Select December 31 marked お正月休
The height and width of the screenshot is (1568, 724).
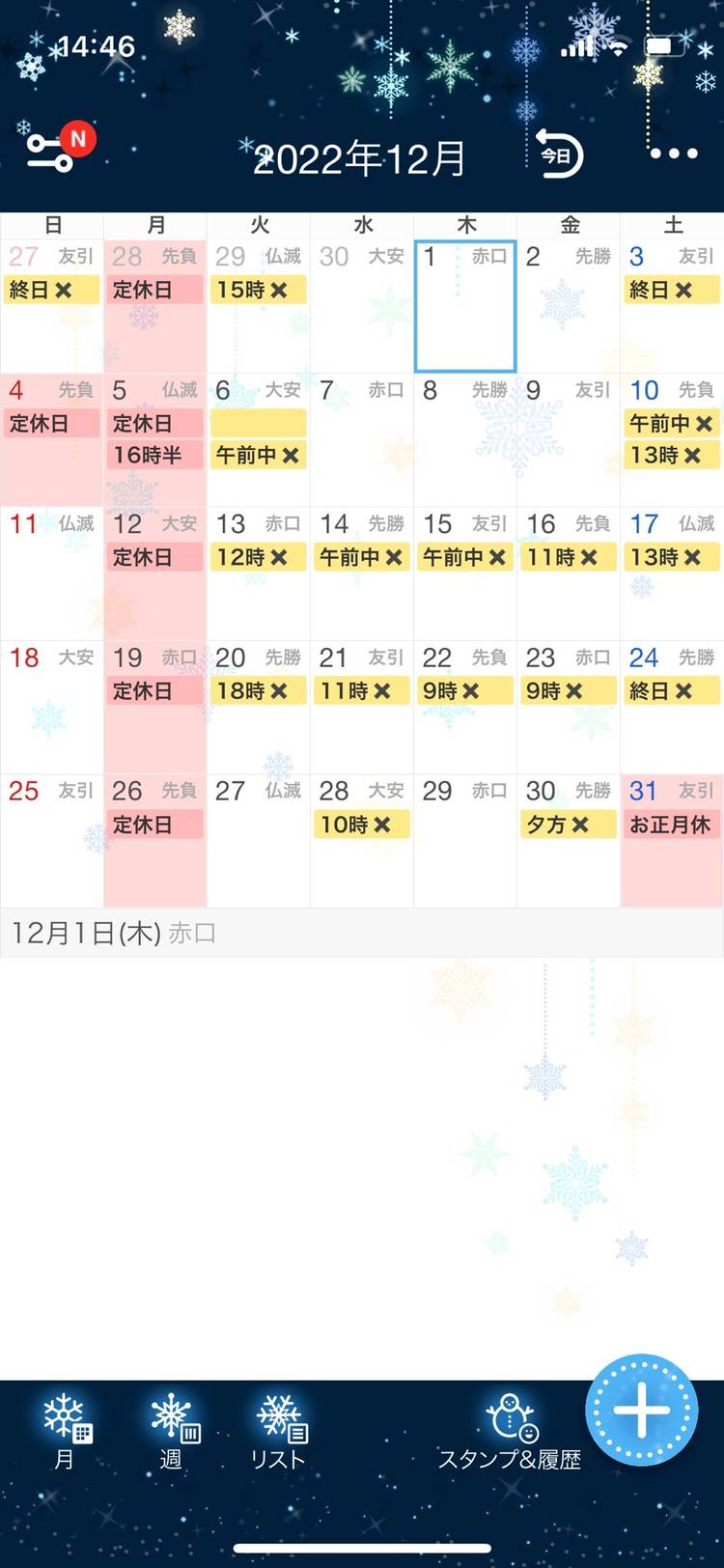(x=672, y=840)
